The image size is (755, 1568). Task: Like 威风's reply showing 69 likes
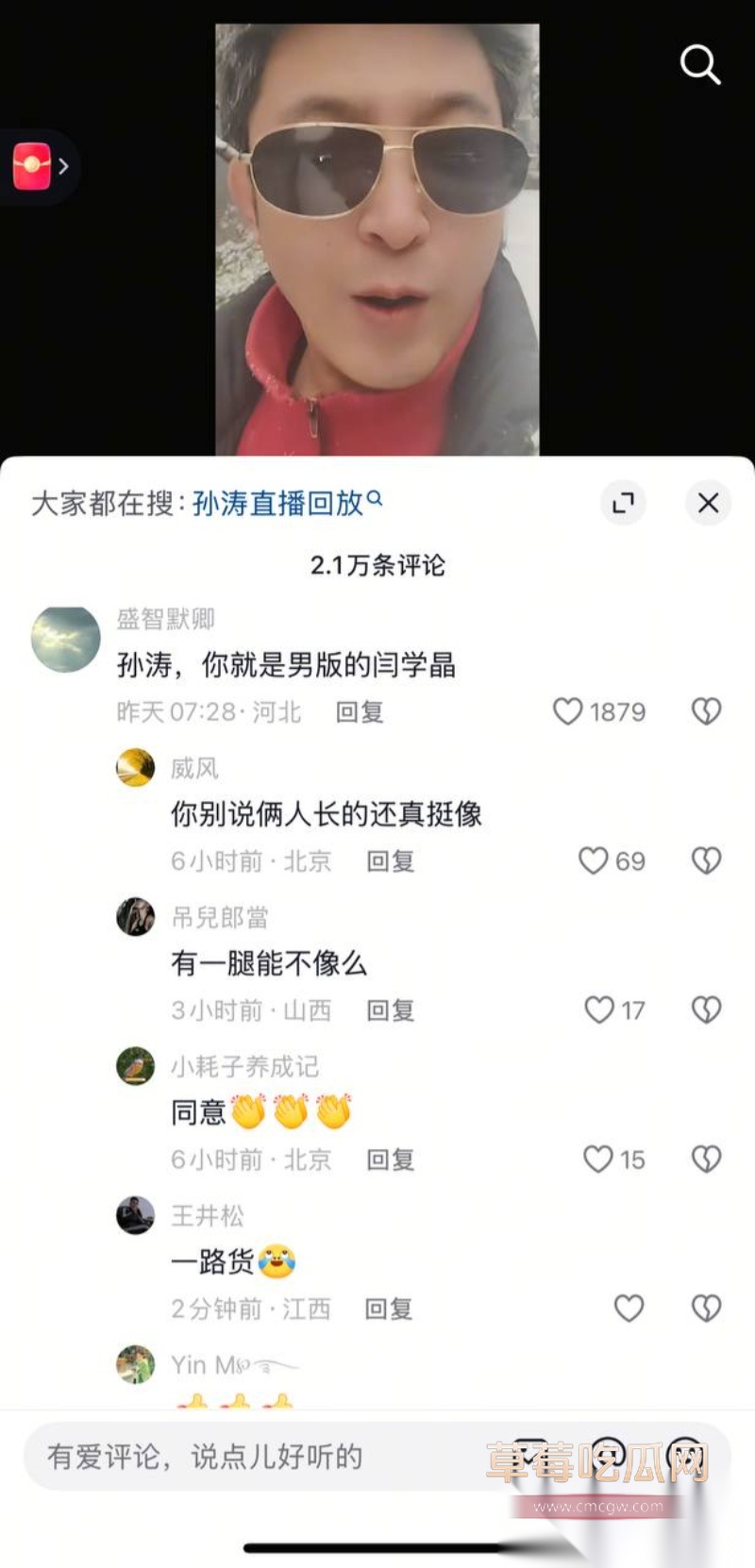(x=595, y=860)
